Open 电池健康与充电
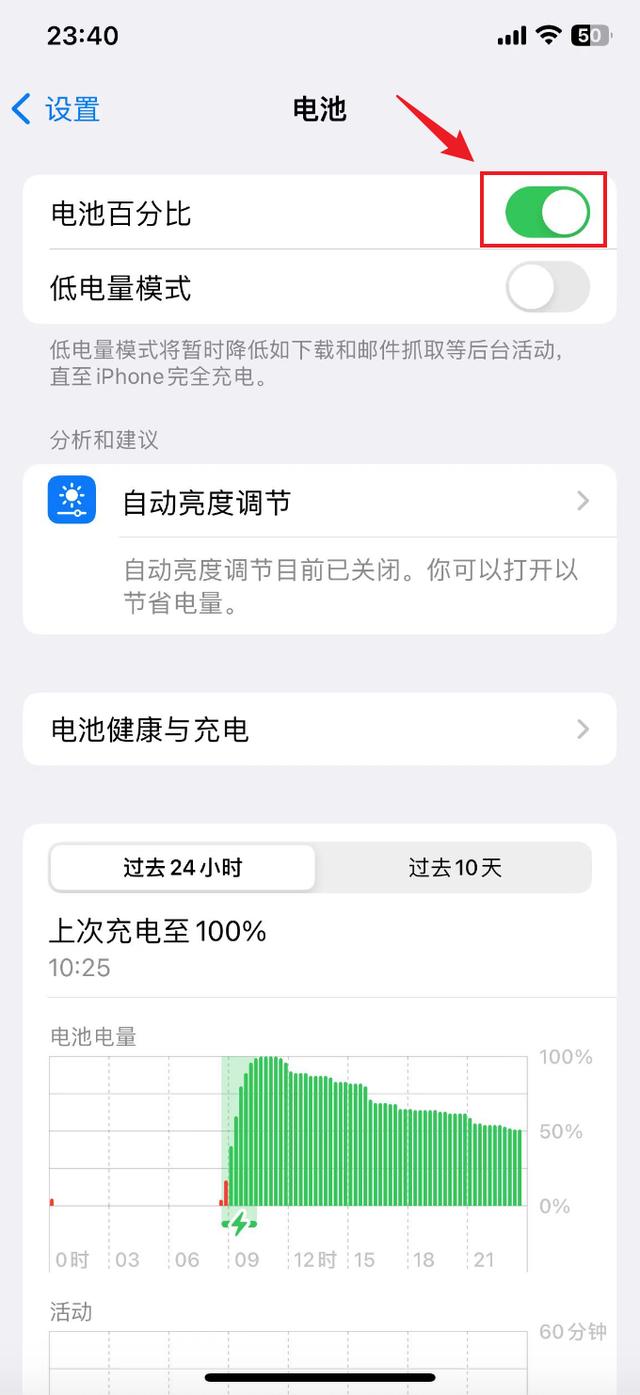 click(x=320, y=730)
